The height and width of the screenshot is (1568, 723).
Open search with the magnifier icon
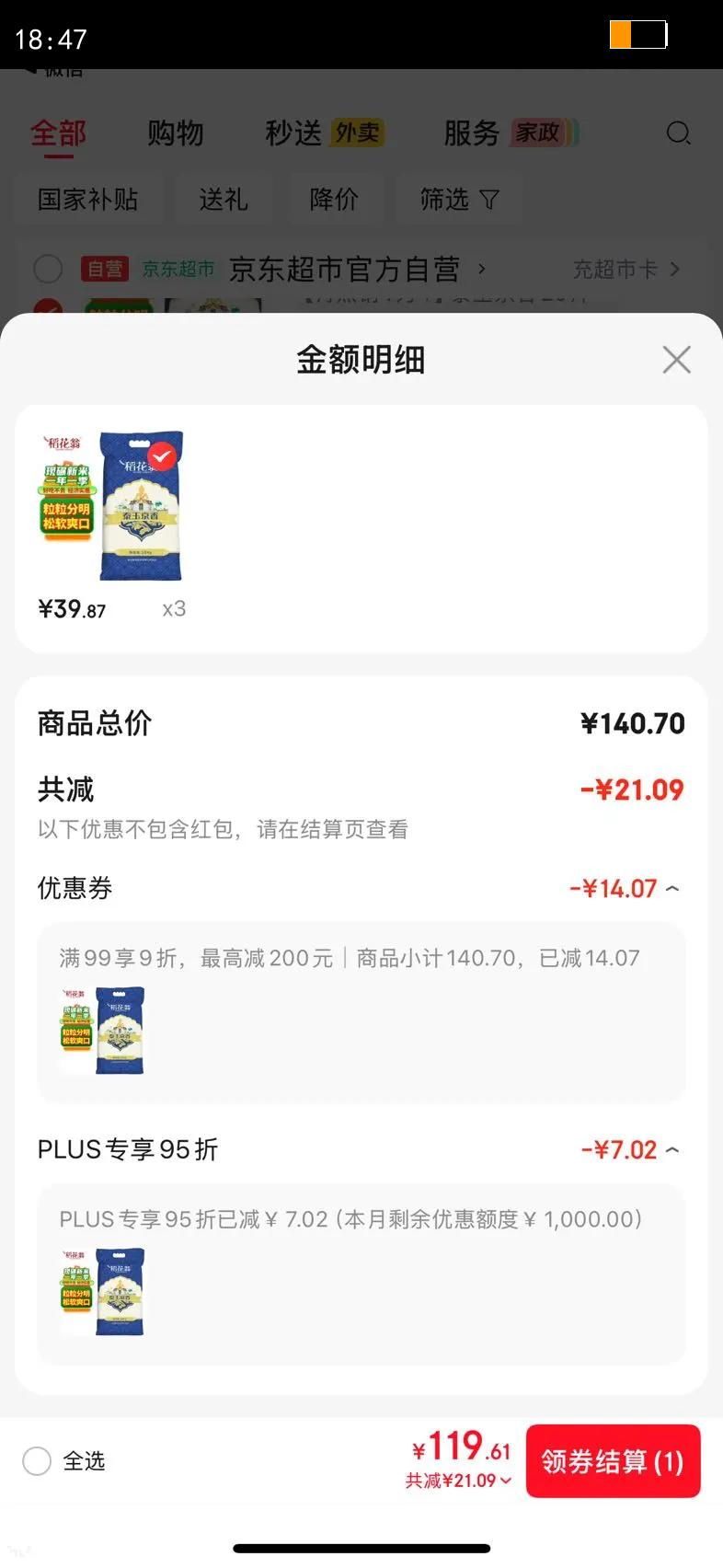(679, 133)
